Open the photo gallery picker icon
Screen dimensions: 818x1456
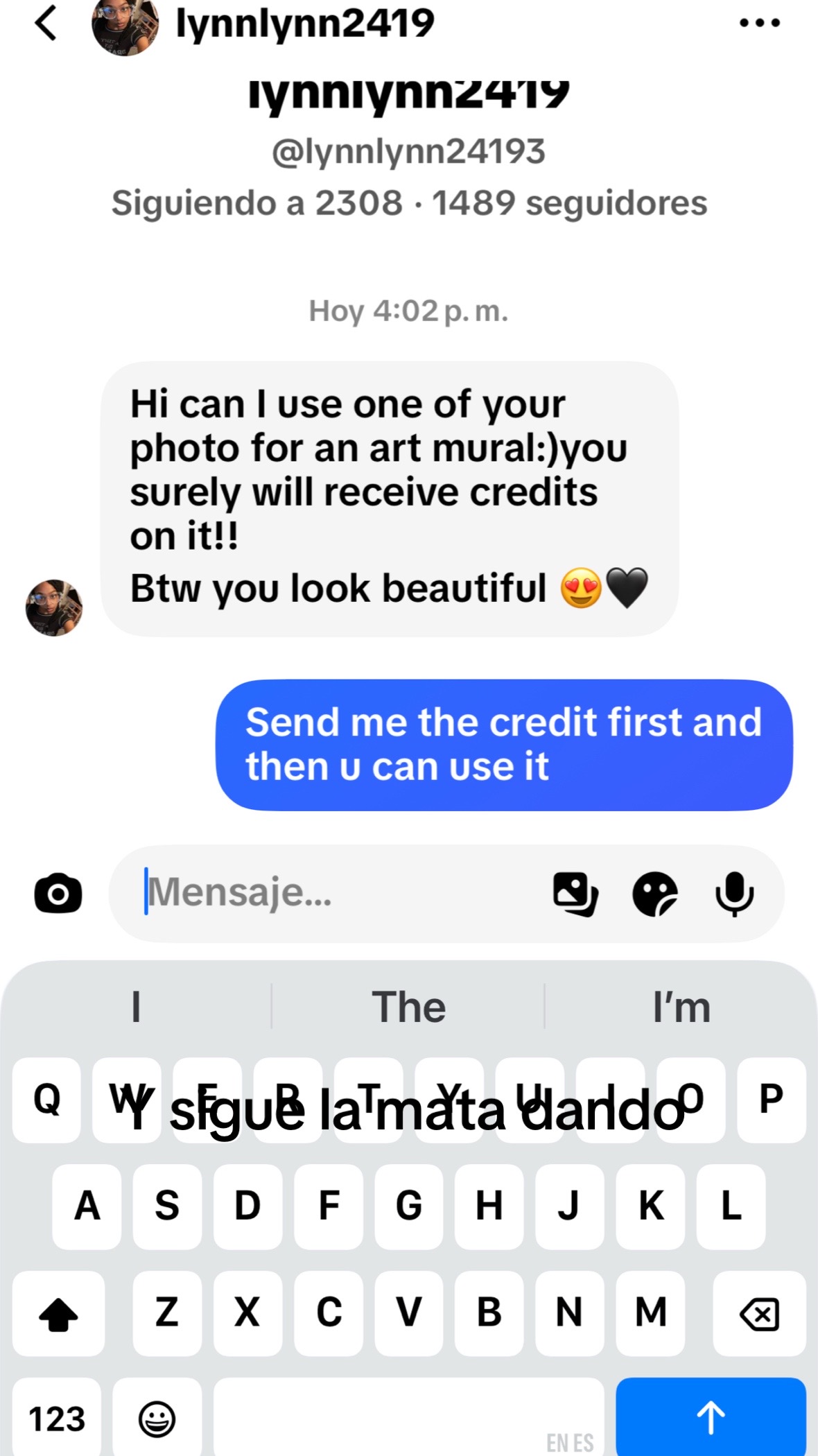point(575,894)
